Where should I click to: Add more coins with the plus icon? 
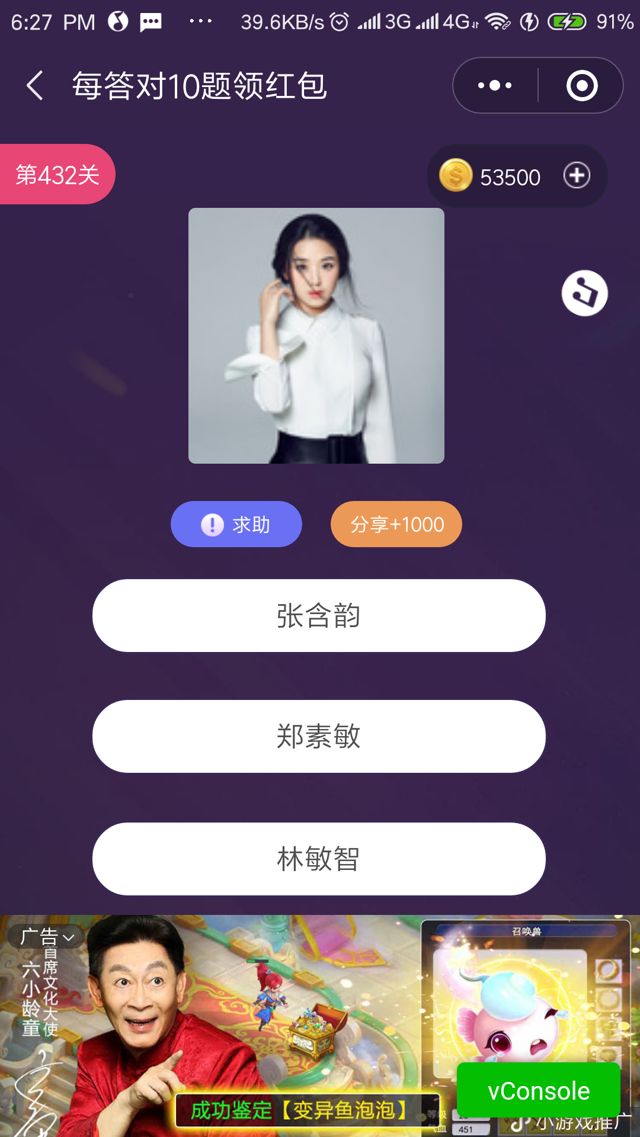[x=577, y=176]
